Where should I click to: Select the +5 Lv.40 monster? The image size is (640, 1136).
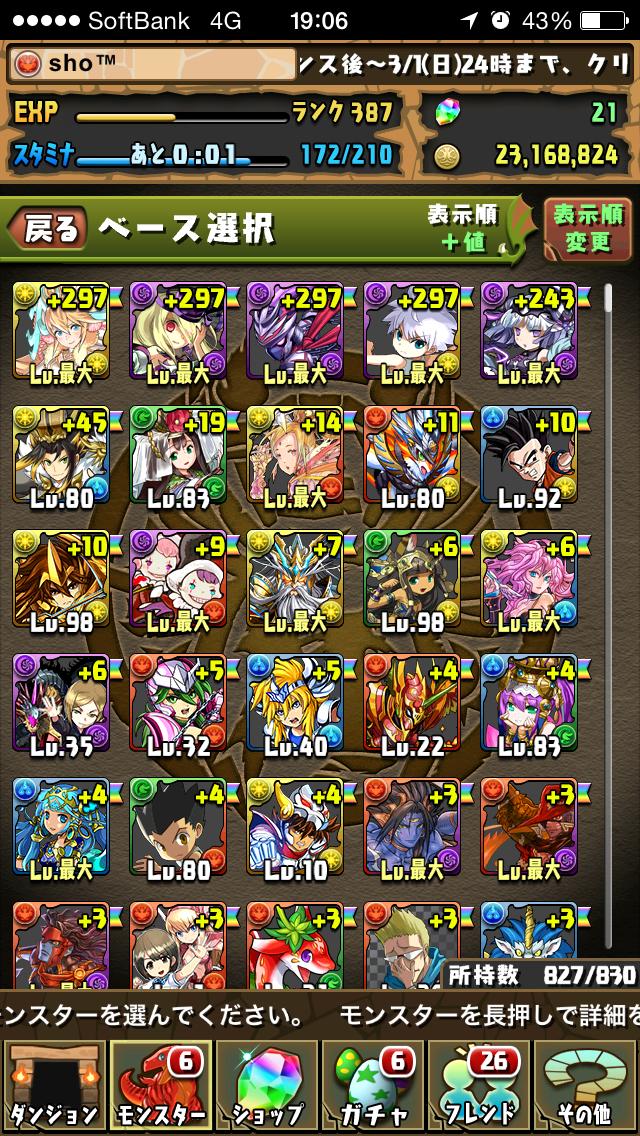click(295, 703)
